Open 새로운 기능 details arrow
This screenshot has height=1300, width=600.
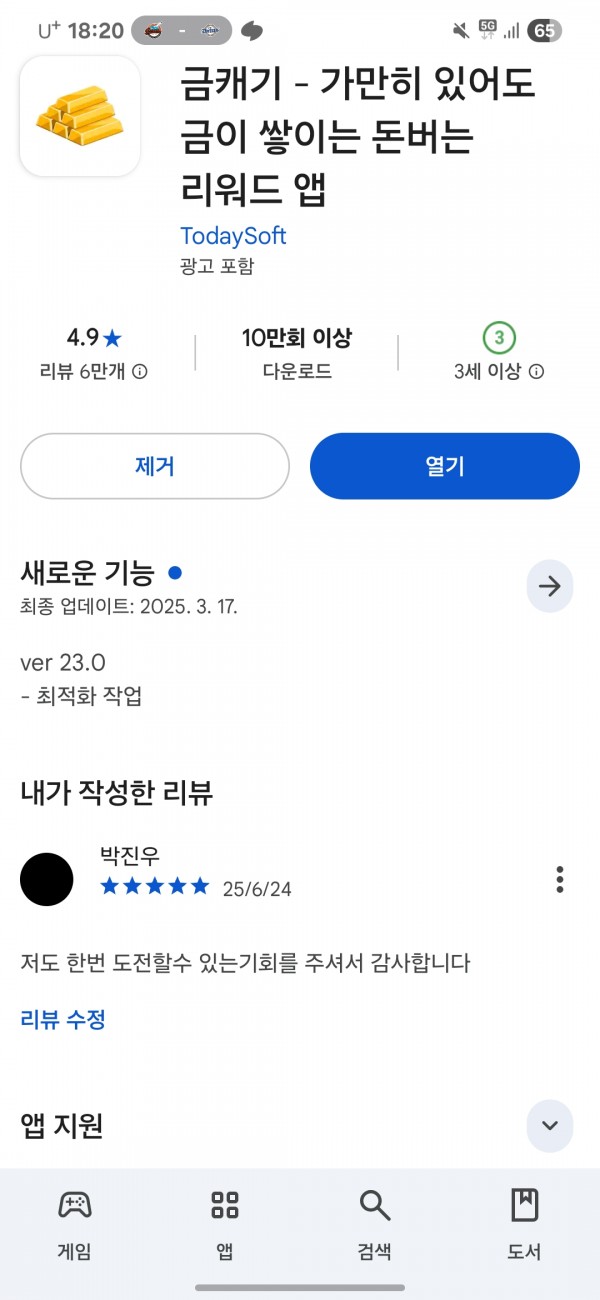[x=550, y=586]
